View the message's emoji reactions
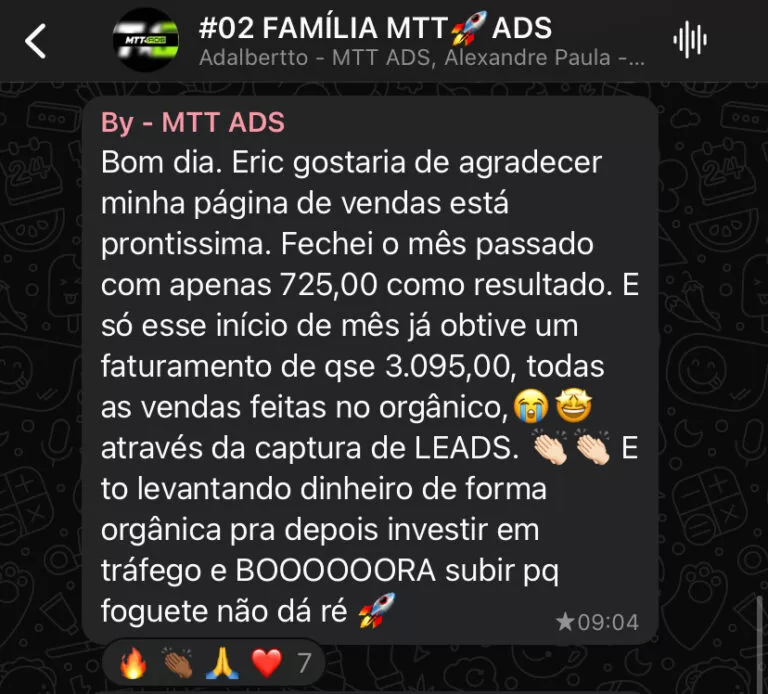The height and width of the screenshot is (694, 768). [214, 663]
